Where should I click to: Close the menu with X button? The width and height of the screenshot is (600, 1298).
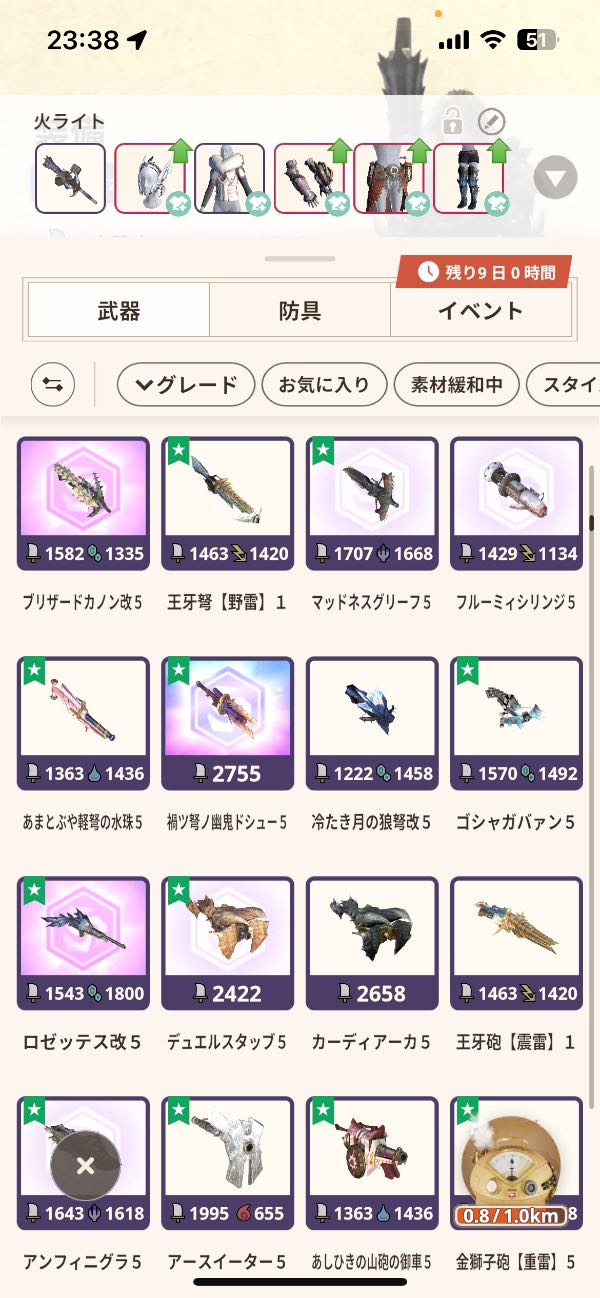(86, 1165)
